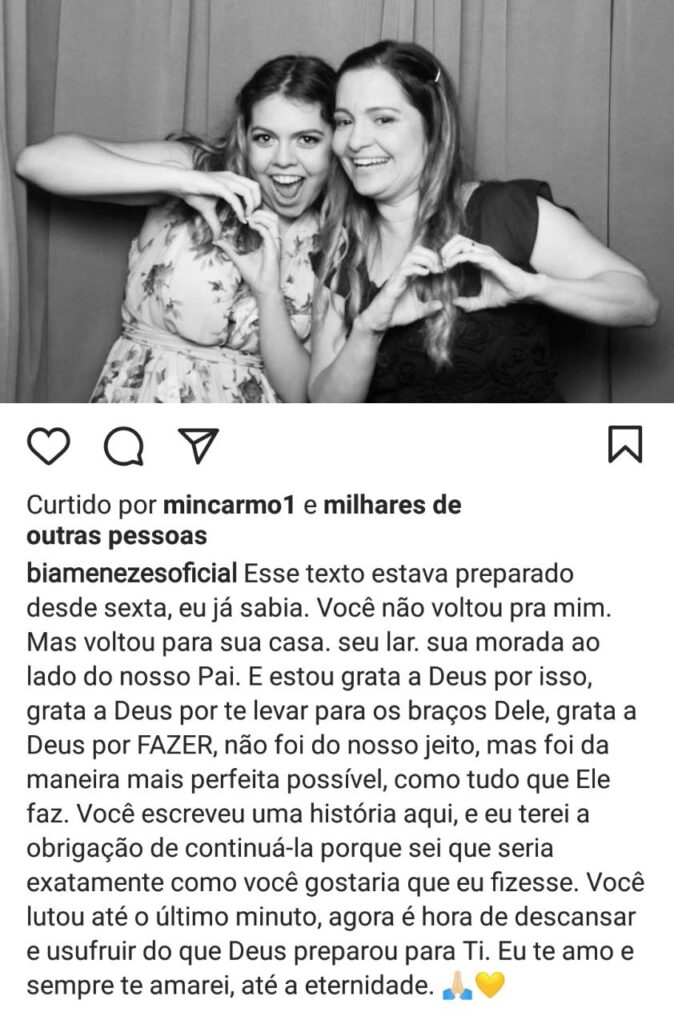Open biamenezesoficial's profile from the caption
The height and width of the screenshot is (1024, 674).
tap(133, 575)
